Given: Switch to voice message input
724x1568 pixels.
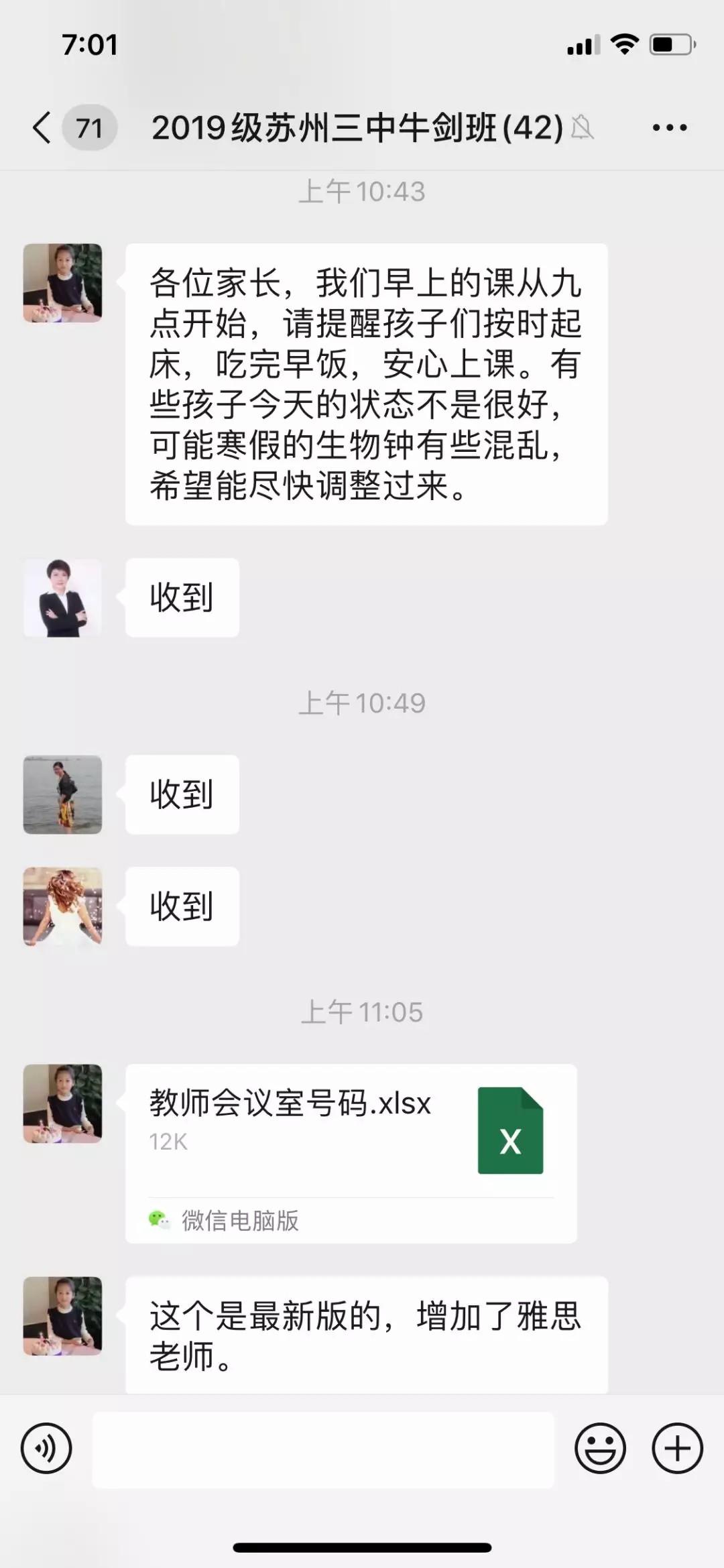Looking at the screenshot, I should pyautogui.click(x=46, y=1448).
